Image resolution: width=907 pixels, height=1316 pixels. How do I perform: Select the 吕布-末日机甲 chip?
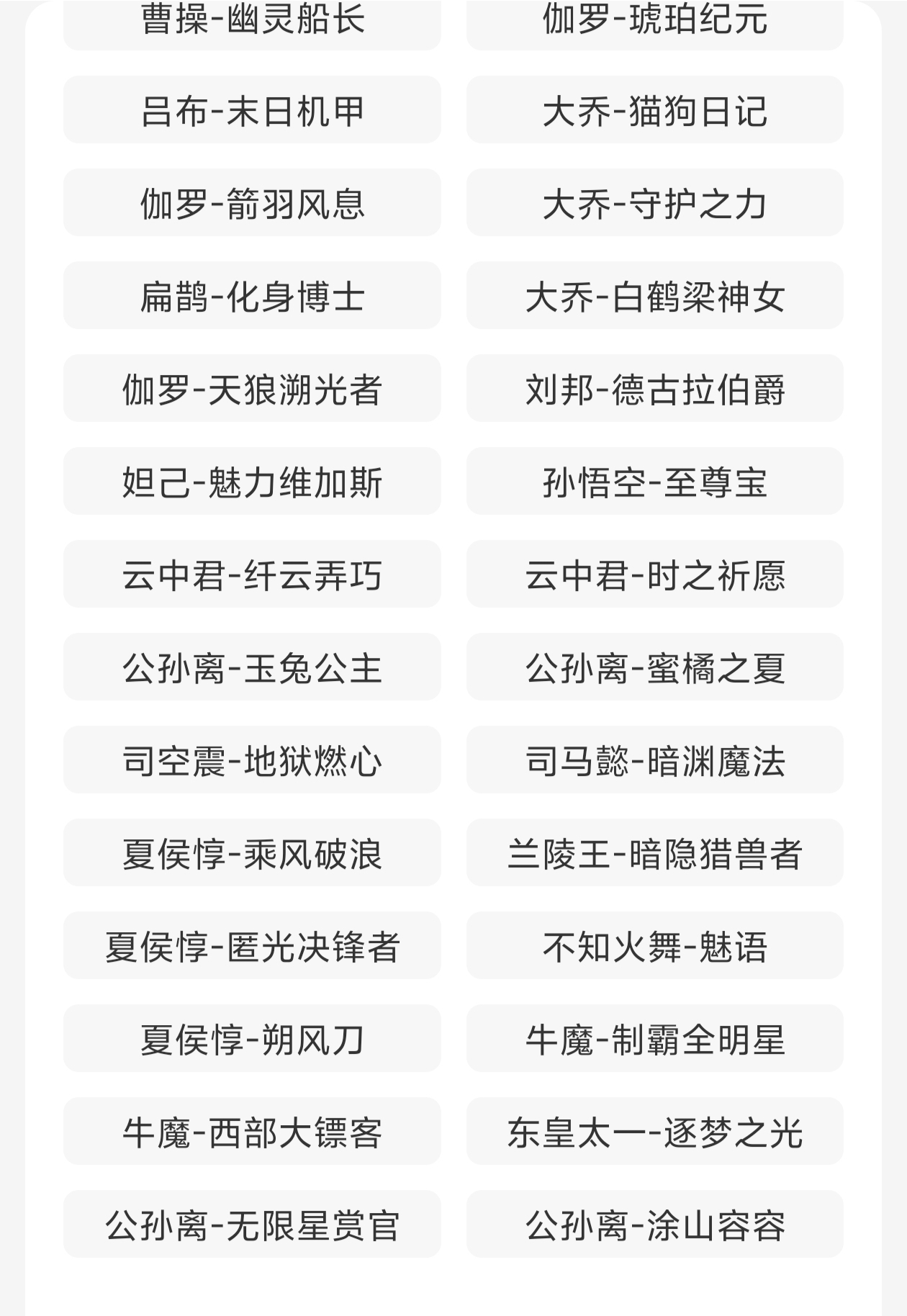pyautogui.click(x=252, y=110)
